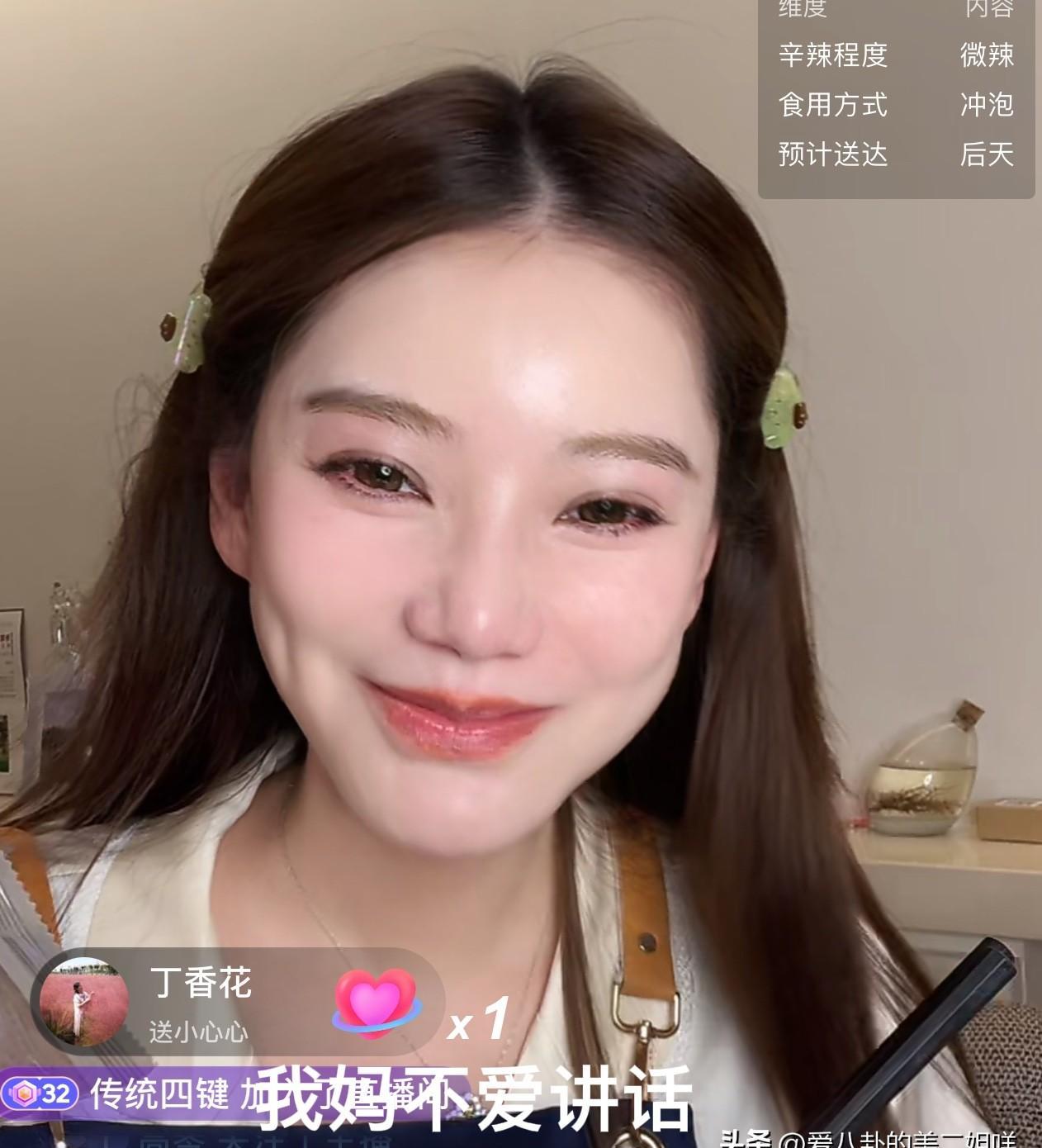Select the 食用方式 row
This screenshot has height=1148, width=1042.
point(834,106)
